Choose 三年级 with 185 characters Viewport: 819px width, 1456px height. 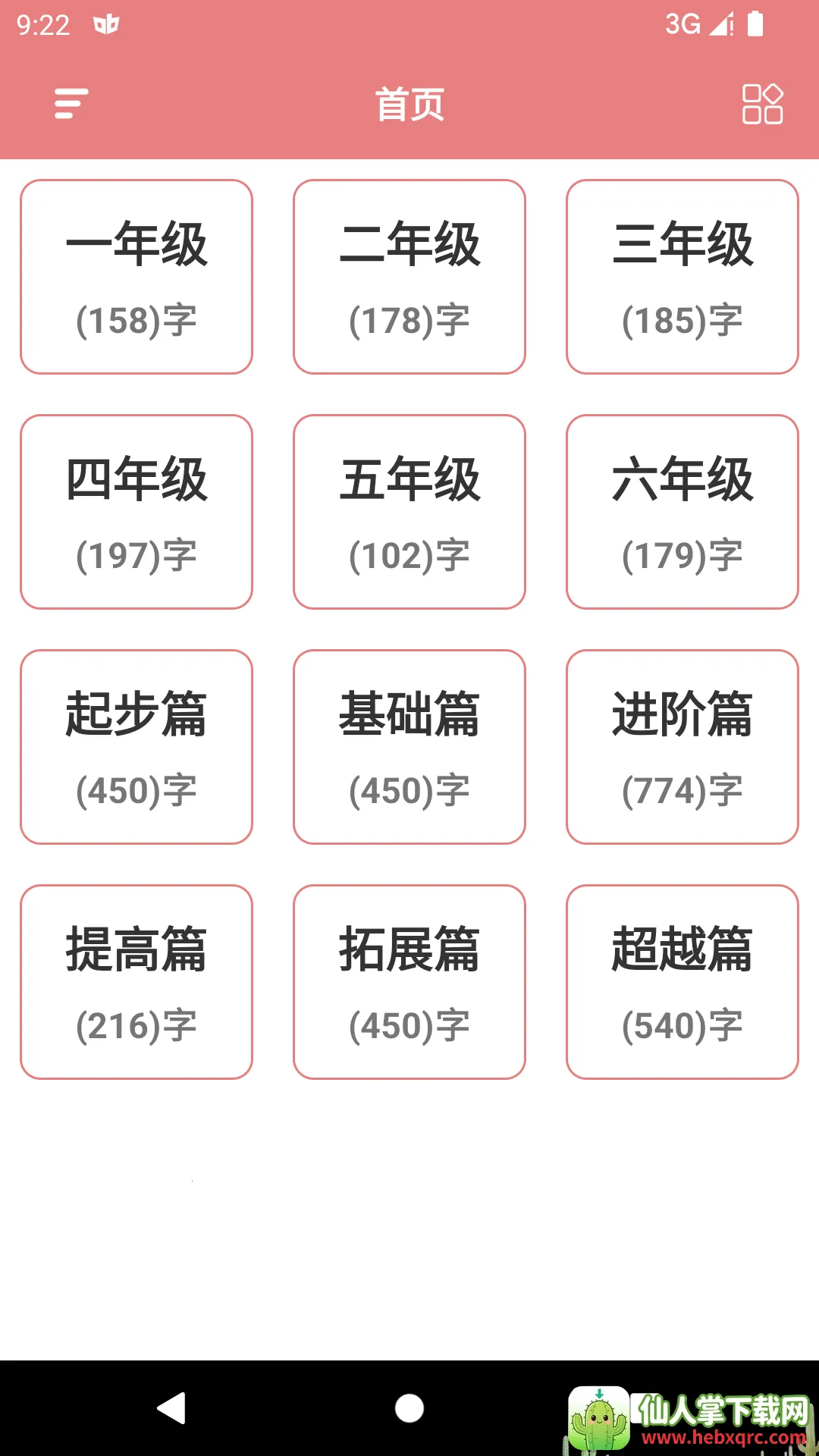682,277
